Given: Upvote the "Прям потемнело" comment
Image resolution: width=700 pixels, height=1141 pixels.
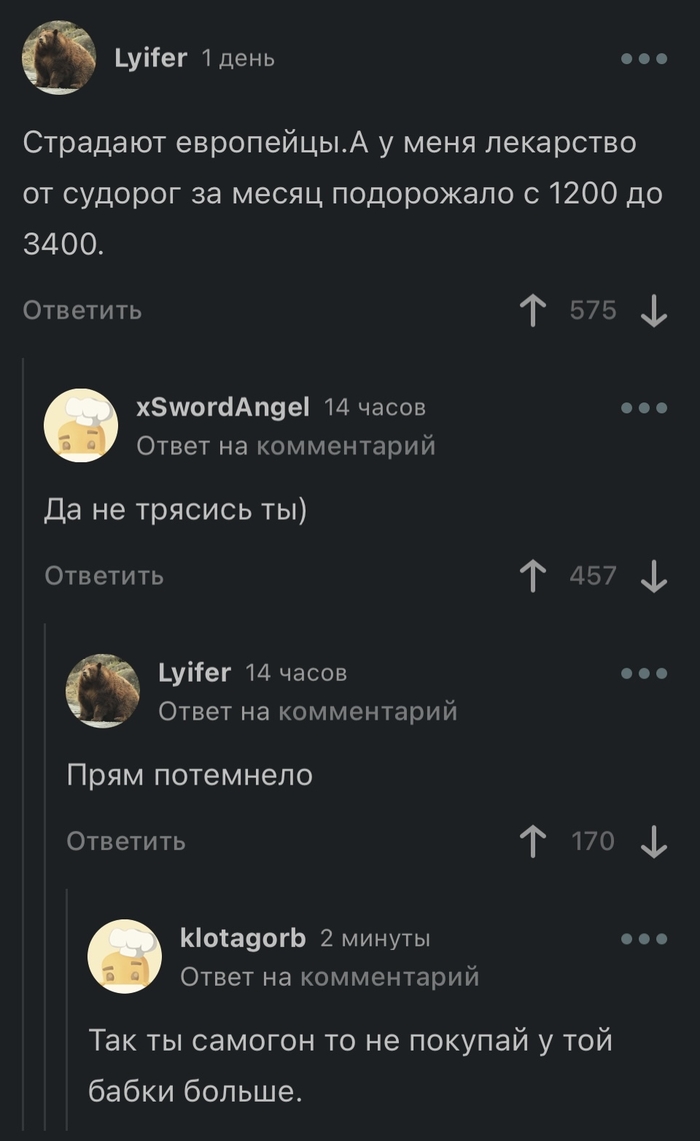Looking at the screenshot, I should [534, 842].
